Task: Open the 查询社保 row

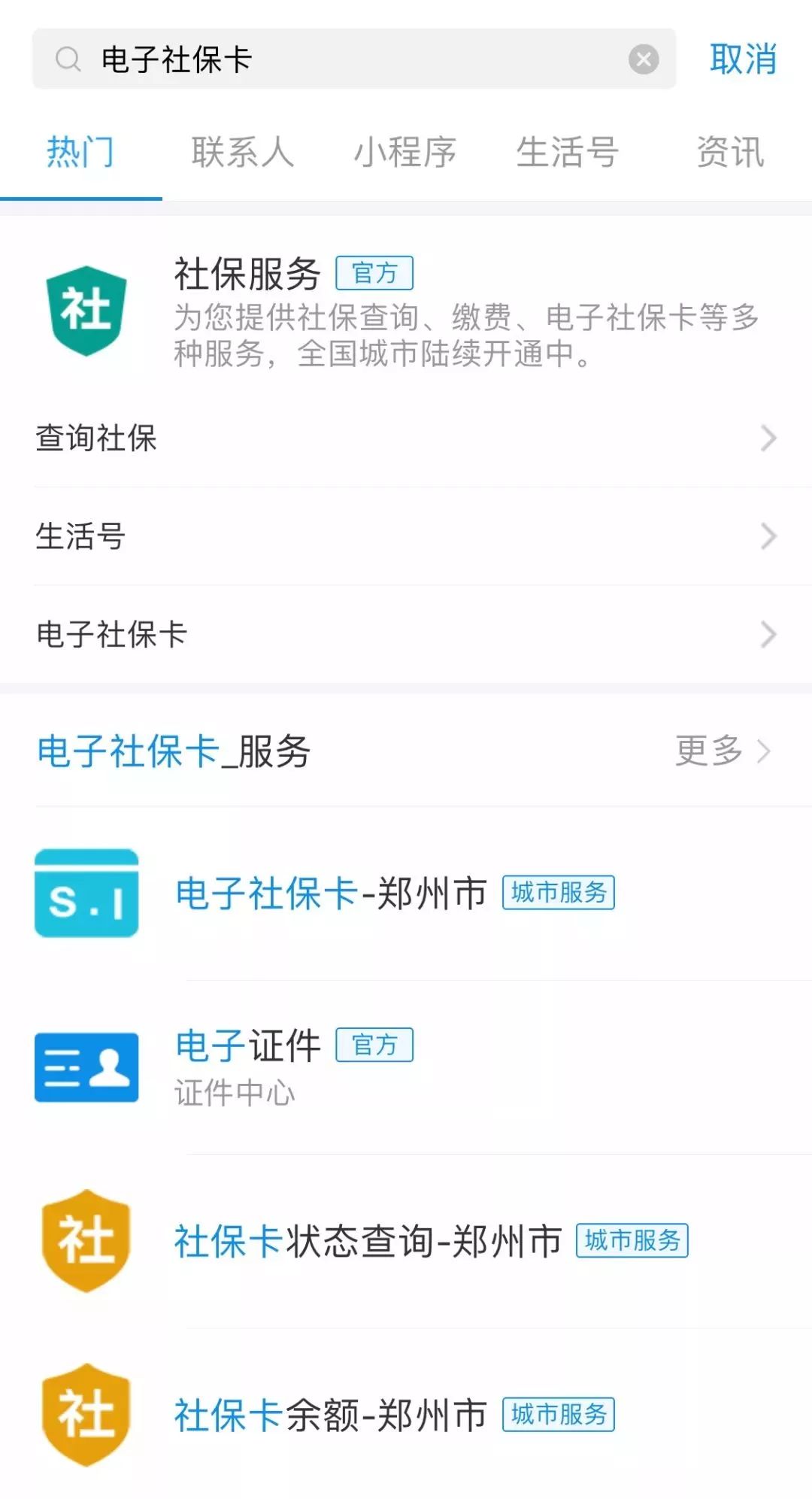Action: click(x=406, y=438)
